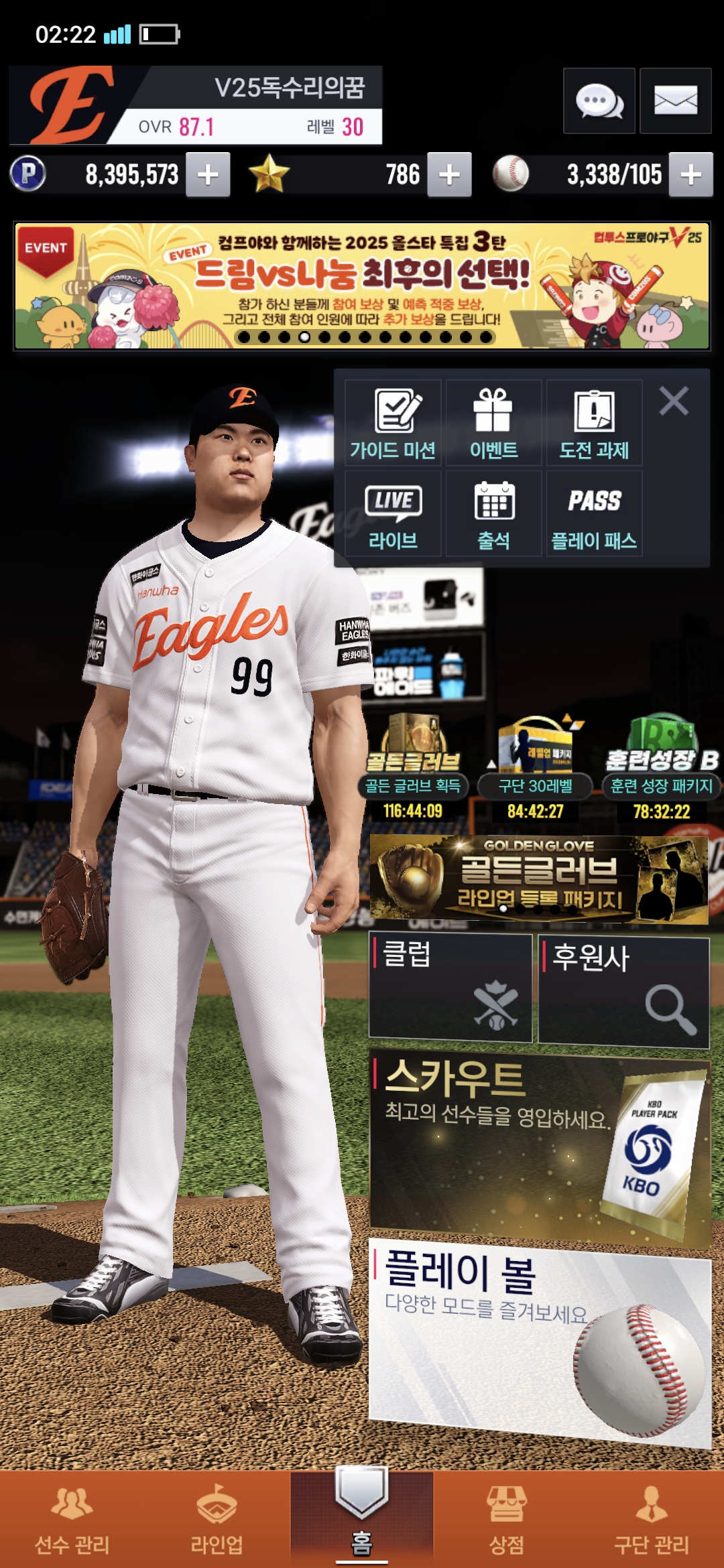
Task: Open 골든 글러브 획득 package
Action: click(413, 767)
